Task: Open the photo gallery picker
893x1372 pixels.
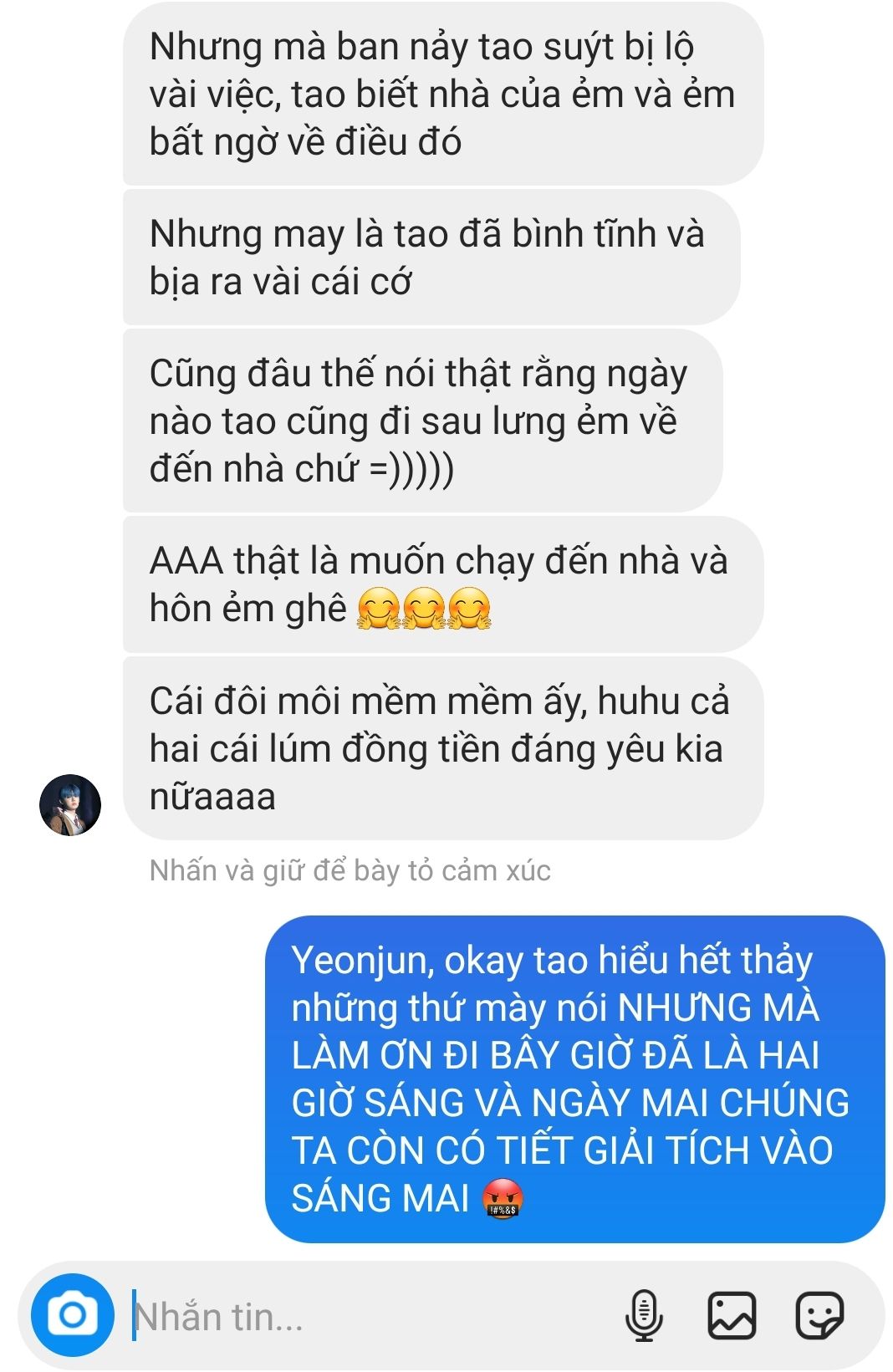Action: 732,1316
